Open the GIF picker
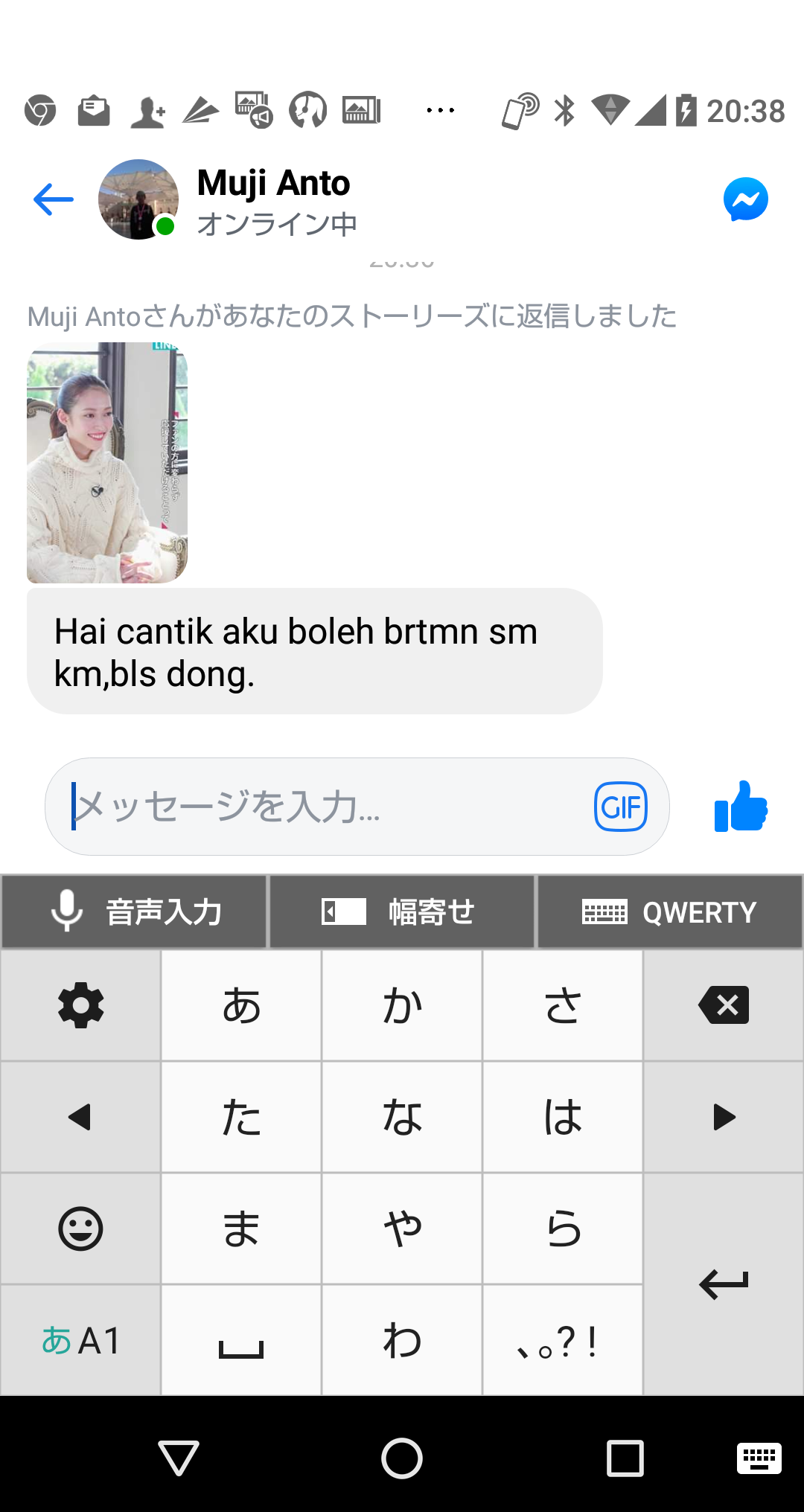 click(620, 807)
